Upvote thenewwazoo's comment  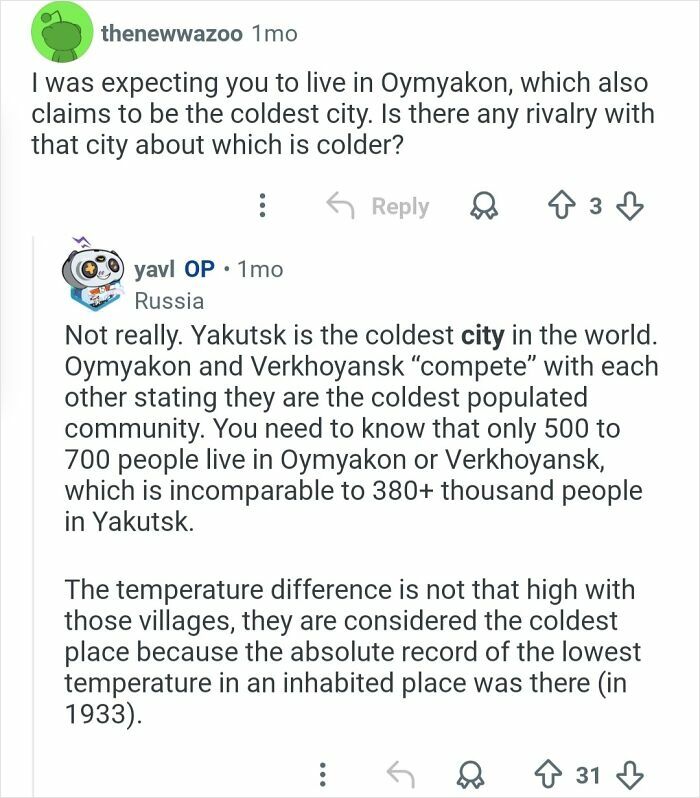point(562,206)
